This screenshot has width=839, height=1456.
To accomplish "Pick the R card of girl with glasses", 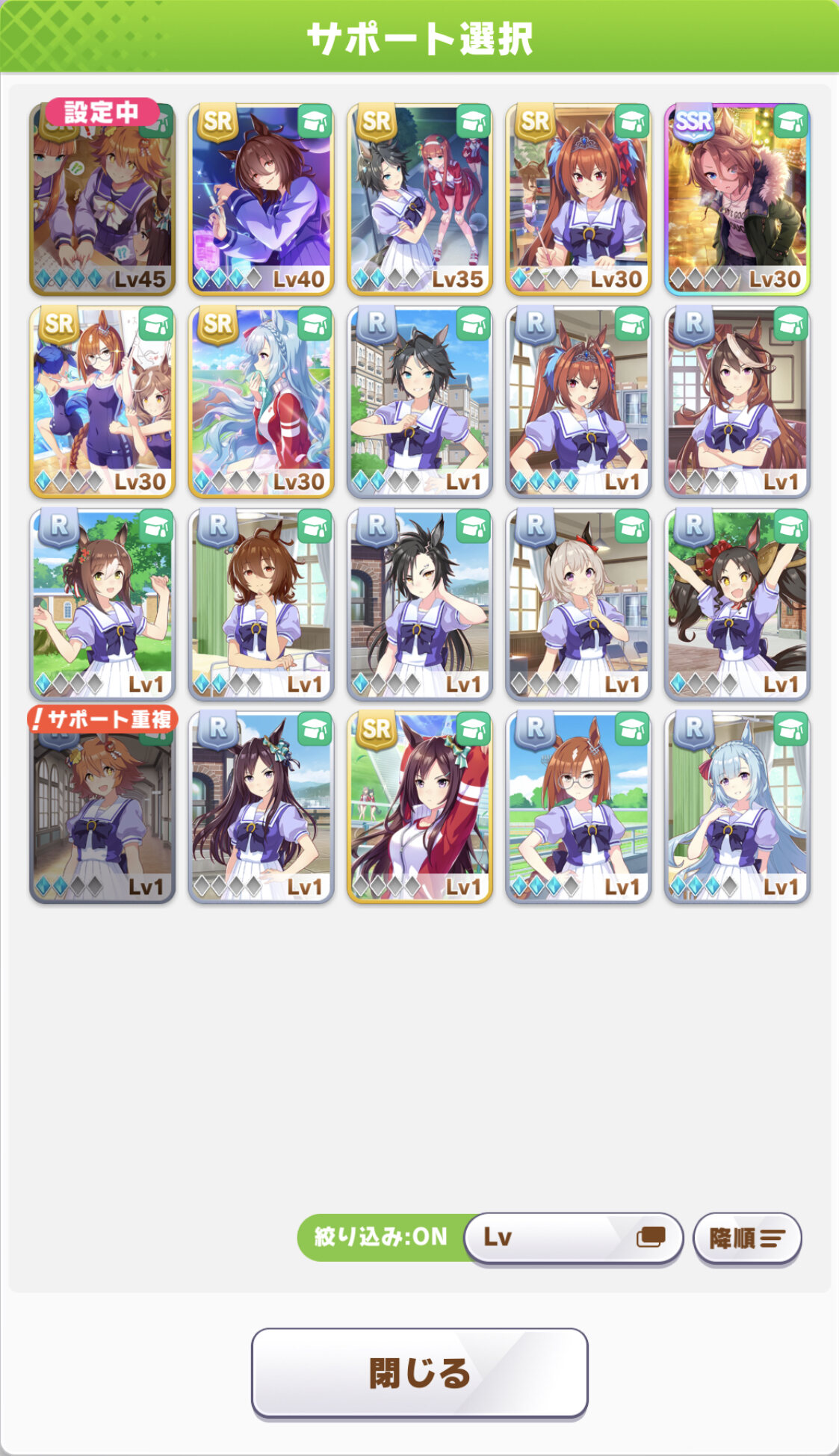I will pyautogui.click(x=578, y=807).
